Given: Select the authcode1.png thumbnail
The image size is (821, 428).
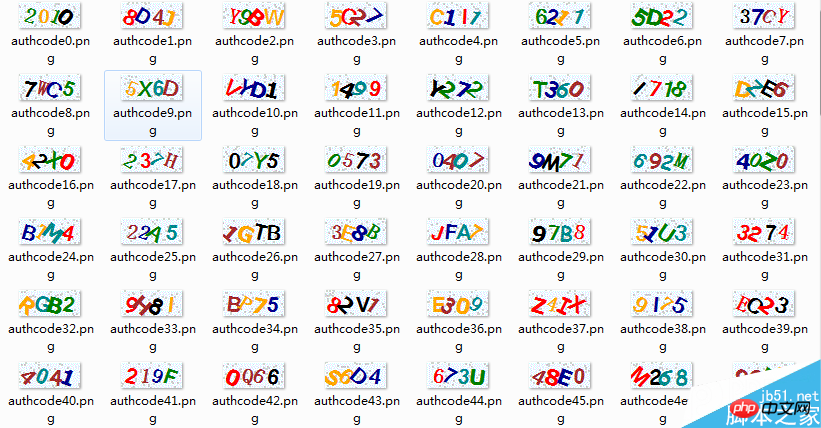Looking at the screenshot, I should (x=152, y=17).
